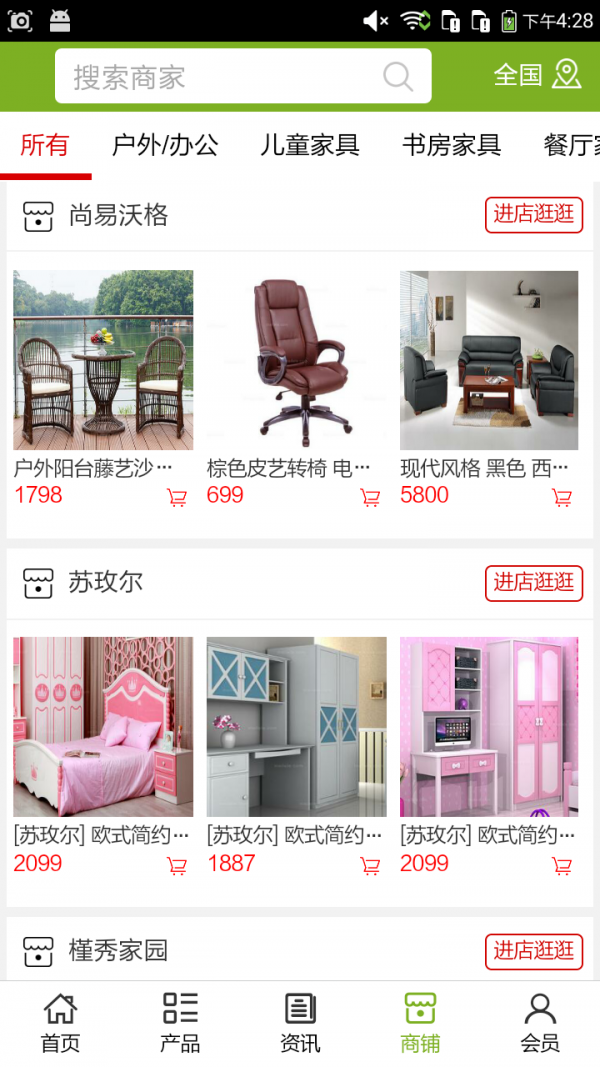Go to the 首页 home tab
The image size is (600, 1067).
(60, 1023)
